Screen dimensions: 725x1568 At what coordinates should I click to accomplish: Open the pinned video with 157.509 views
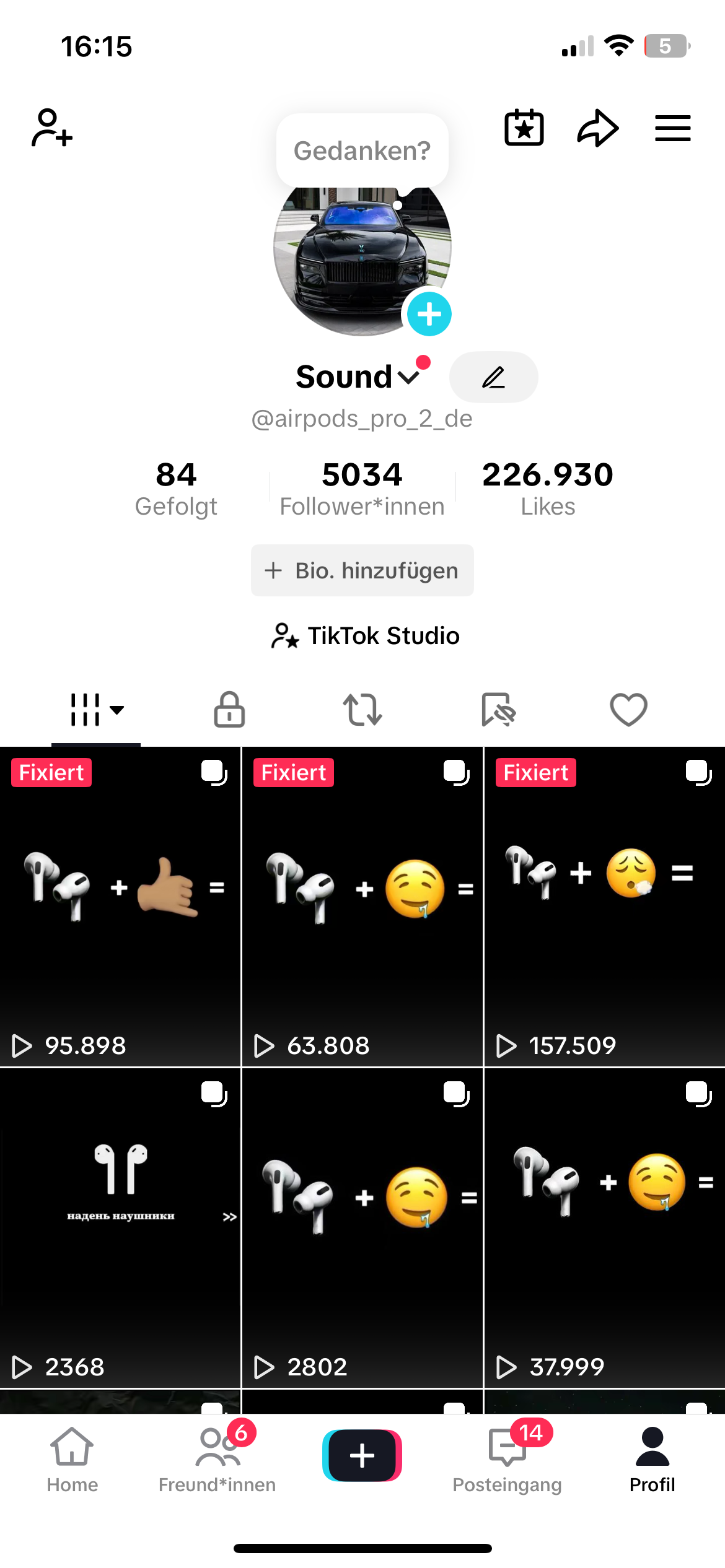pyautogui.click(x=604, y=907)
